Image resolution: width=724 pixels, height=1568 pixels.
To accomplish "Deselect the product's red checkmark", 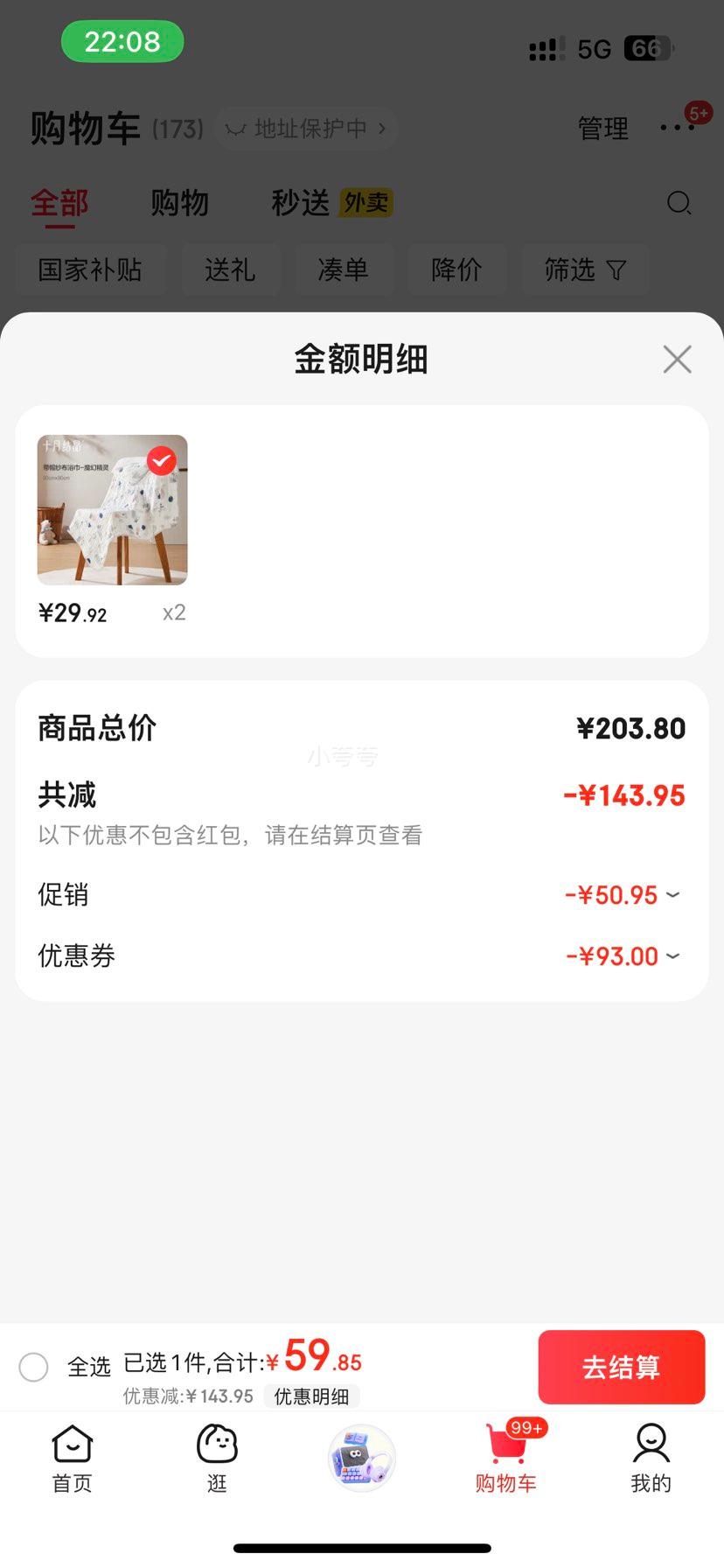I will pos(160,460).
